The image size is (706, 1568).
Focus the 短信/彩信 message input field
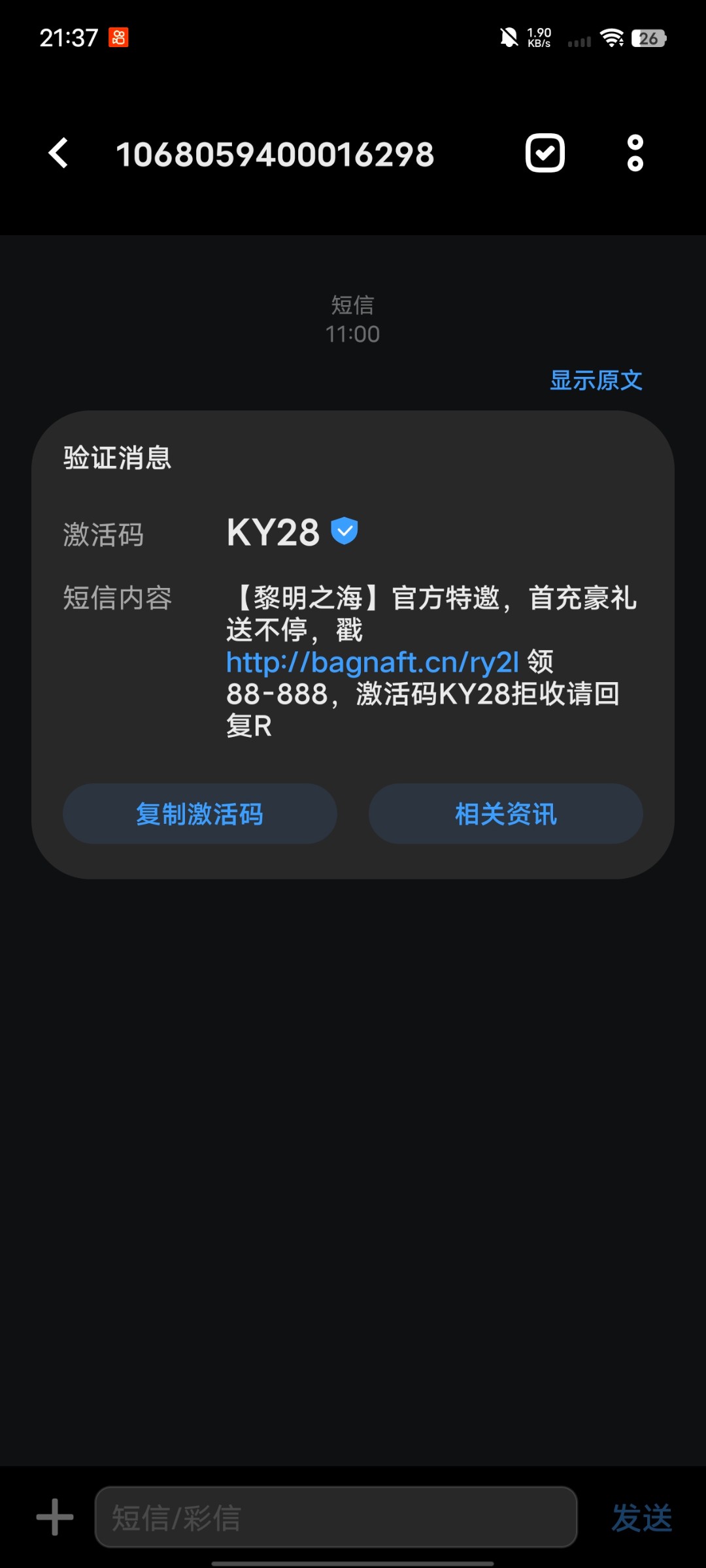click(336, 1517)
